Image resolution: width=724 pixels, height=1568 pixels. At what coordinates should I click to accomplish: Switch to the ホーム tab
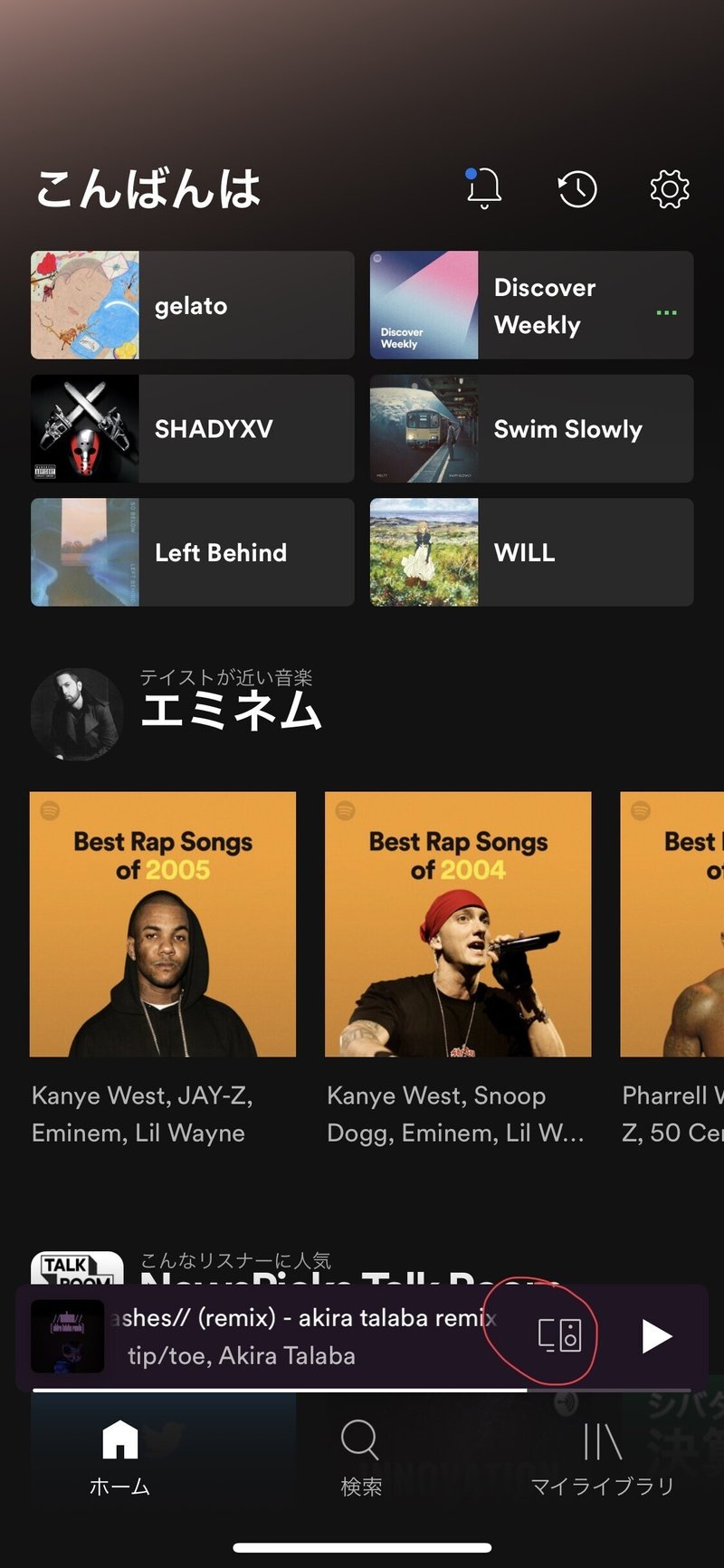click(119, 1456)
